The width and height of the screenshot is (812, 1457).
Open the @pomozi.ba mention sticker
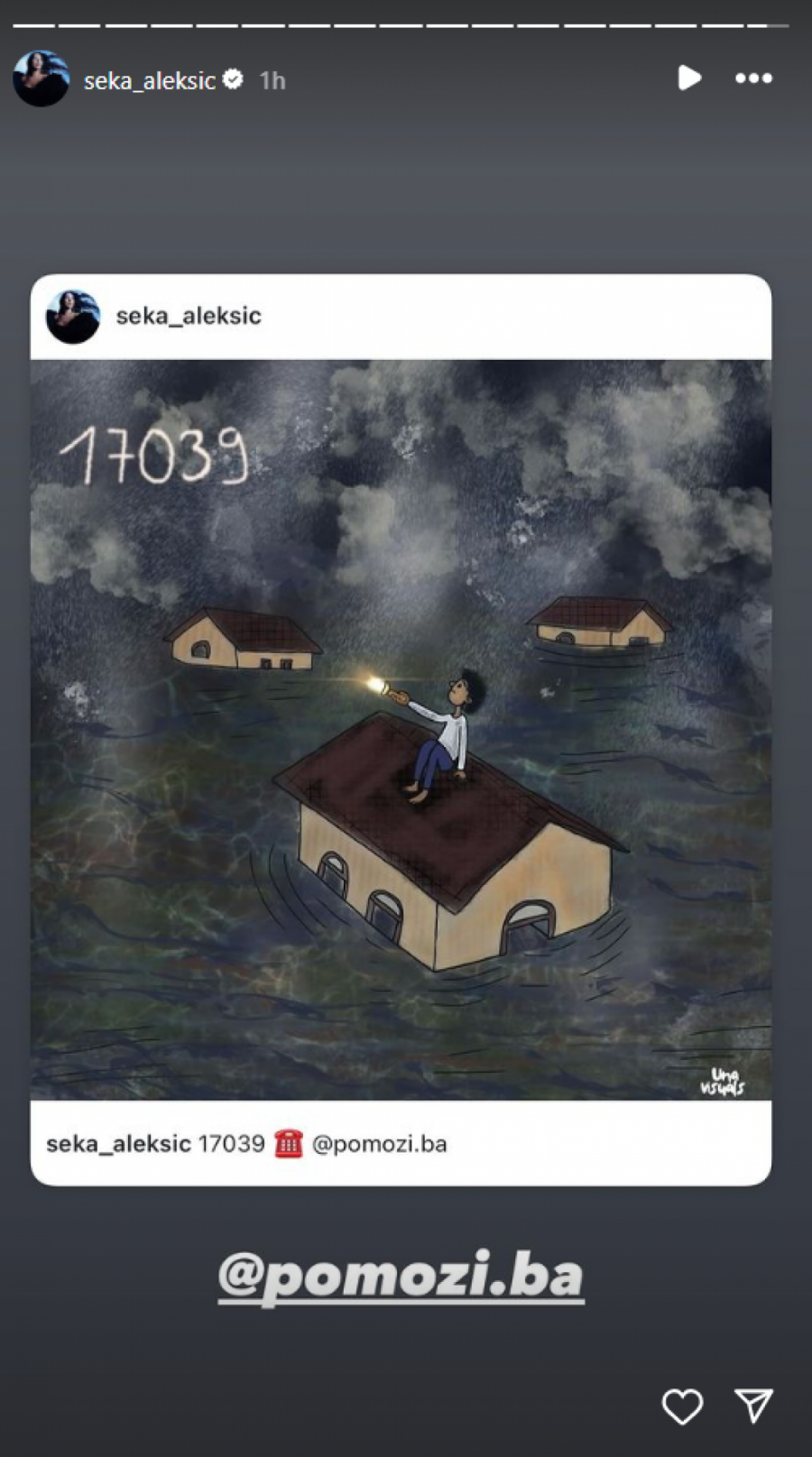pos(401,1276)
